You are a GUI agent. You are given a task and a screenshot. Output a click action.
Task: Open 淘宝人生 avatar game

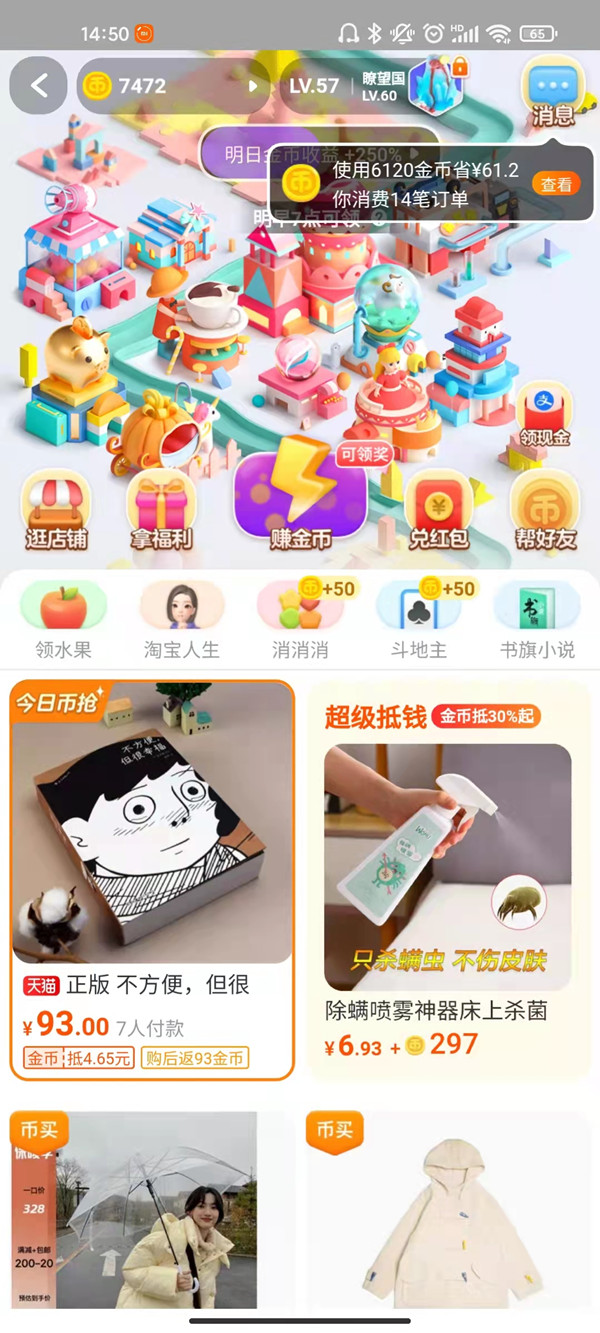182,621
